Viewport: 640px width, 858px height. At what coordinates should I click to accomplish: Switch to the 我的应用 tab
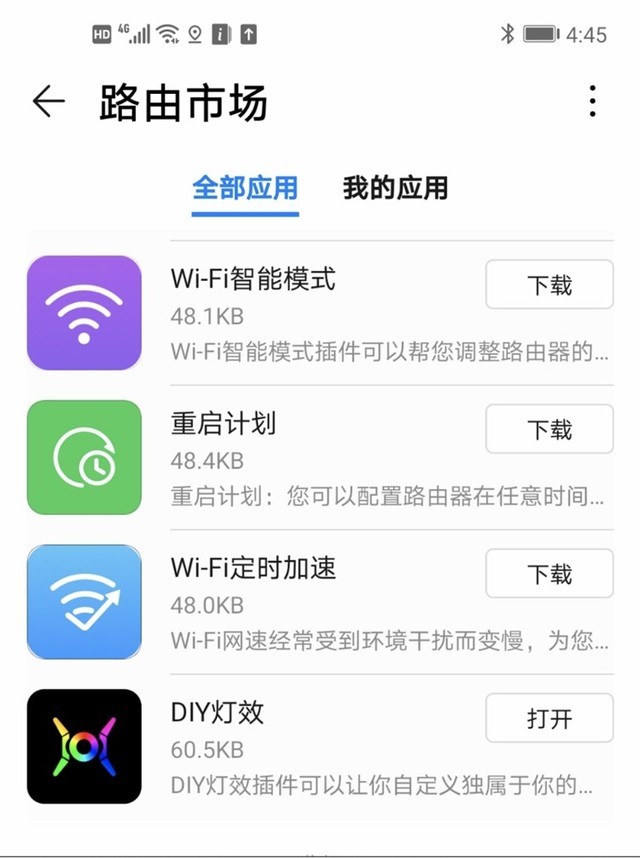coord(395,188)
